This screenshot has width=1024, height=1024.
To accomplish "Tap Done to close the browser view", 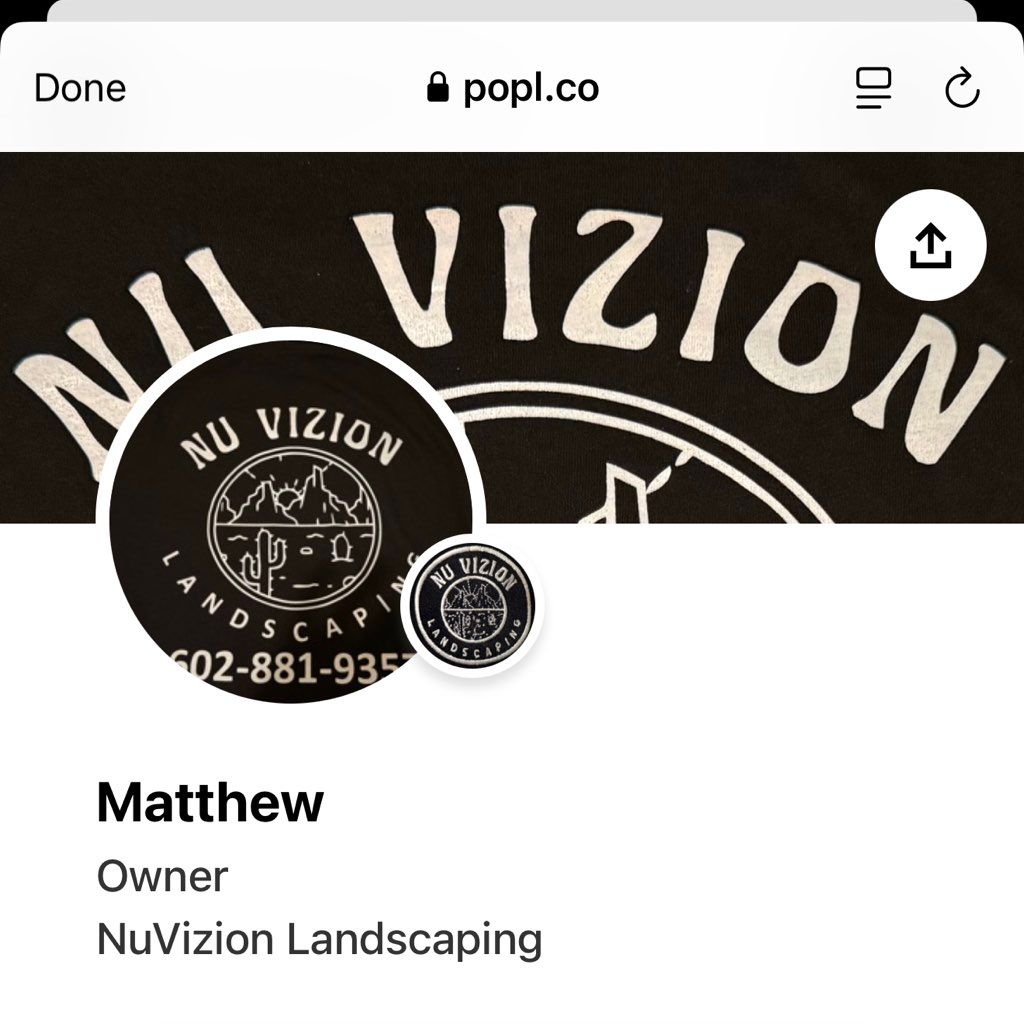I will [x=80, y=88].
